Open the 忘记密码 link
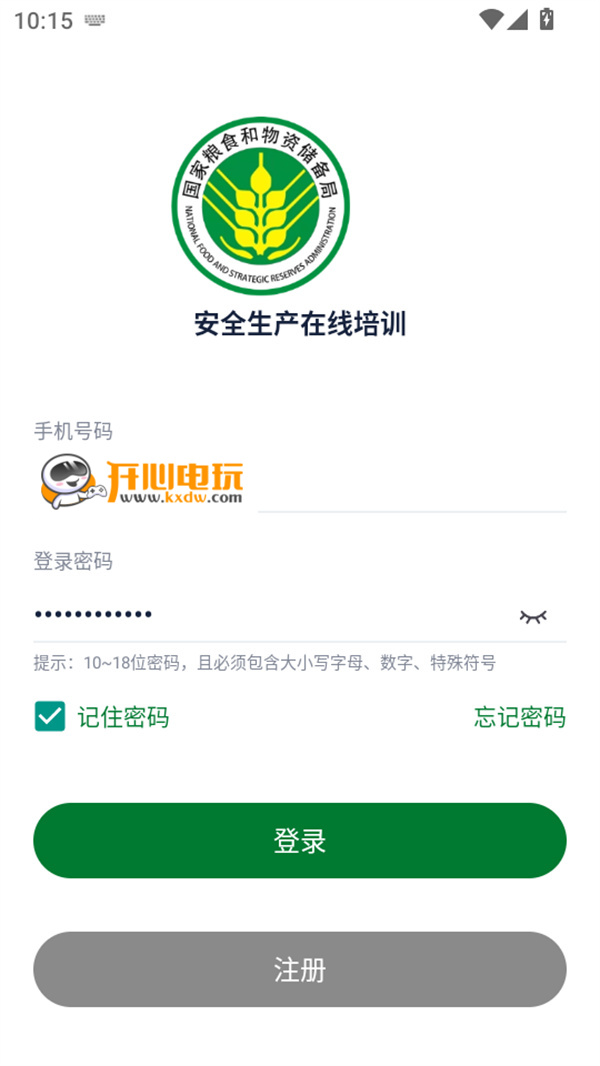This screenshot has height=1066, width=600. pos(519,717)
